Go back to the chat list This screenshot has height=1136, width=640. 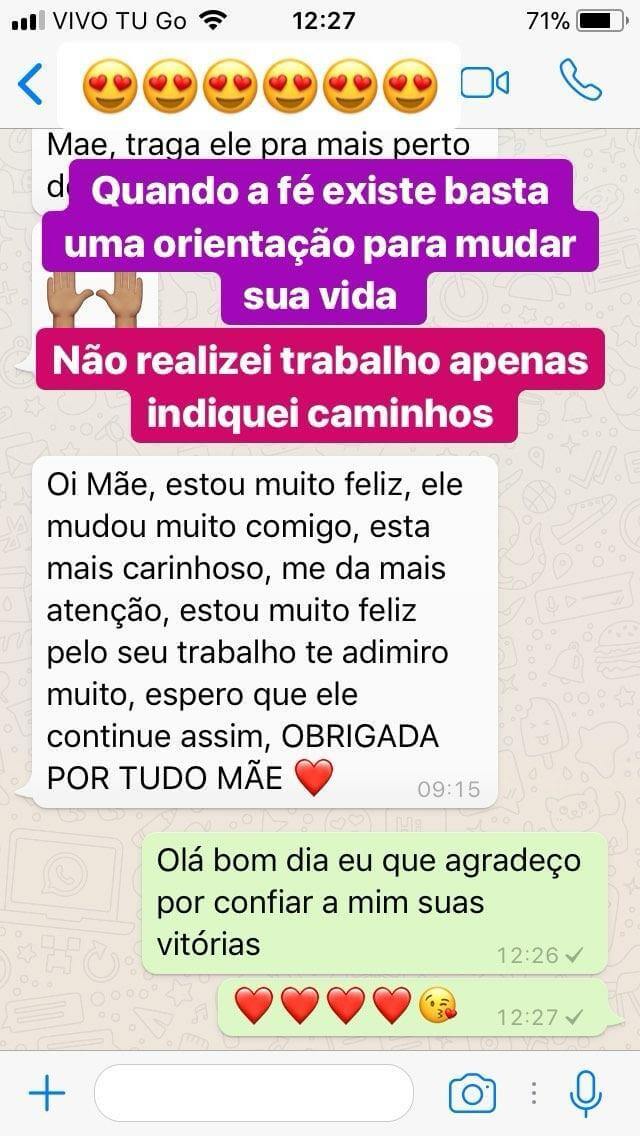[32, 84]
